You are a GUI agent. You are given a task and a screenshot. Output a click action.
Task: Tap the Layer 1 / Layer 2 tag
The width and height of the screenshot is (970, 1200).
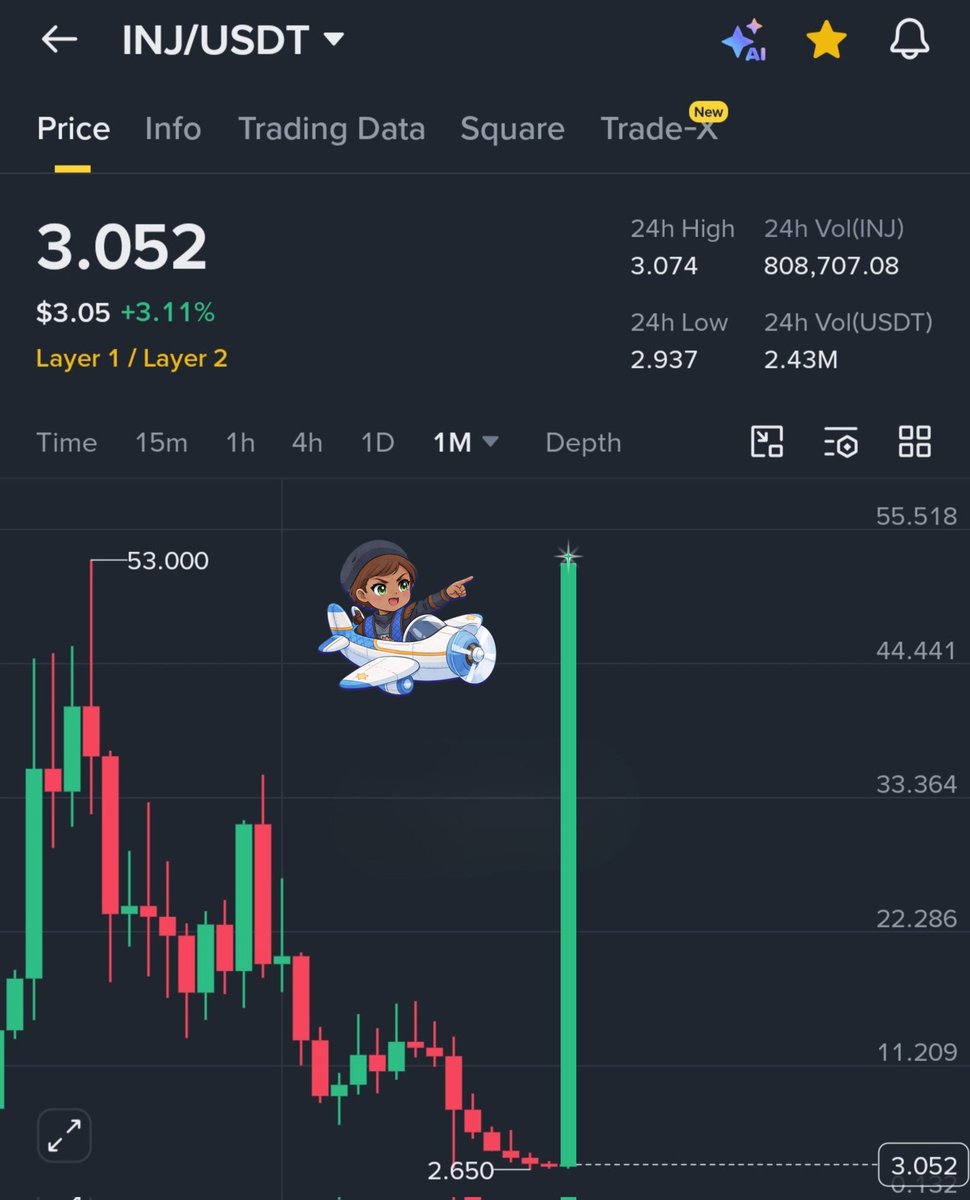[132, 358]
